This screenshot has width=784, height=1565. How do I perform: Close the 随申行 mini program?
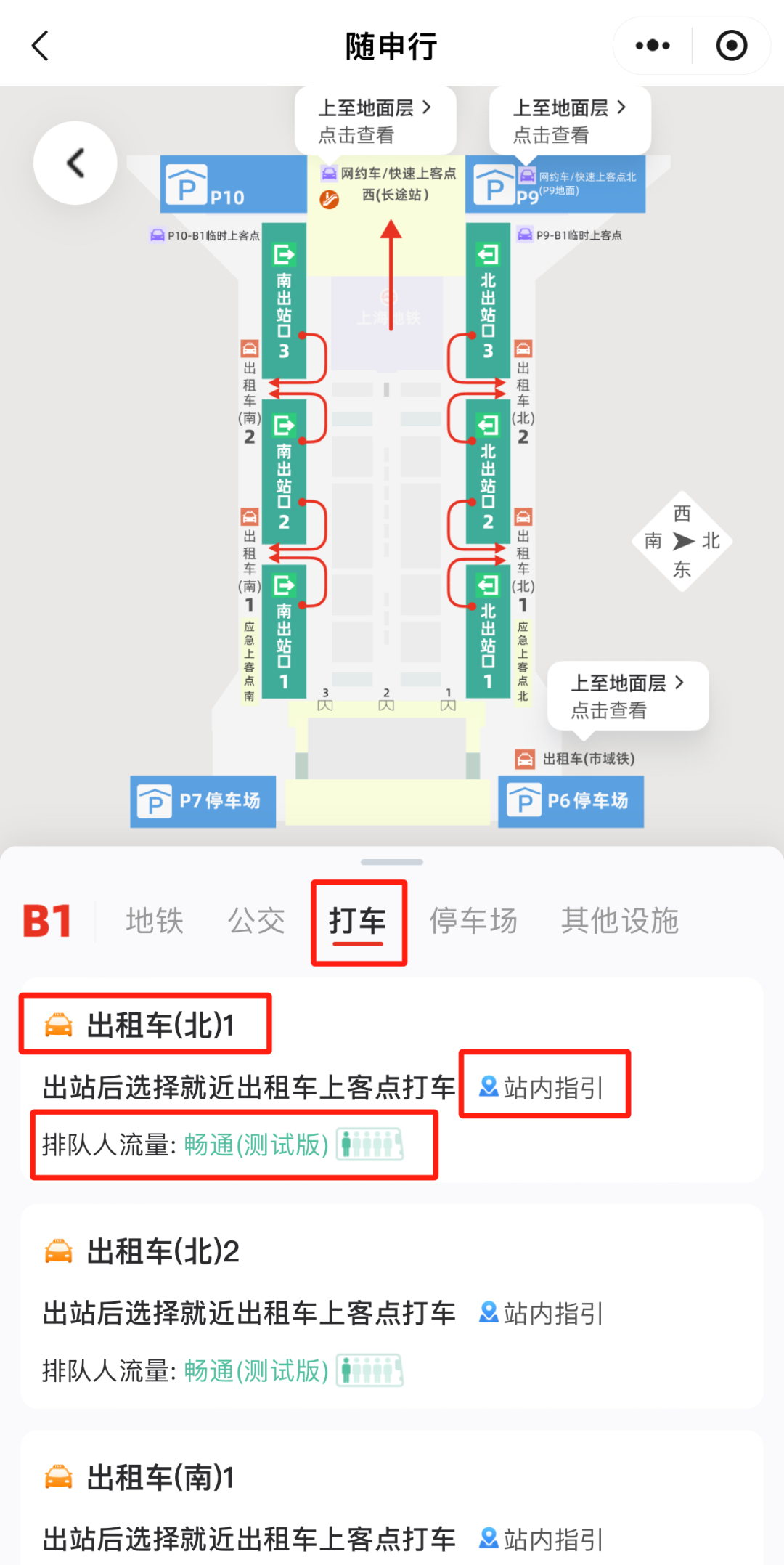731,46
